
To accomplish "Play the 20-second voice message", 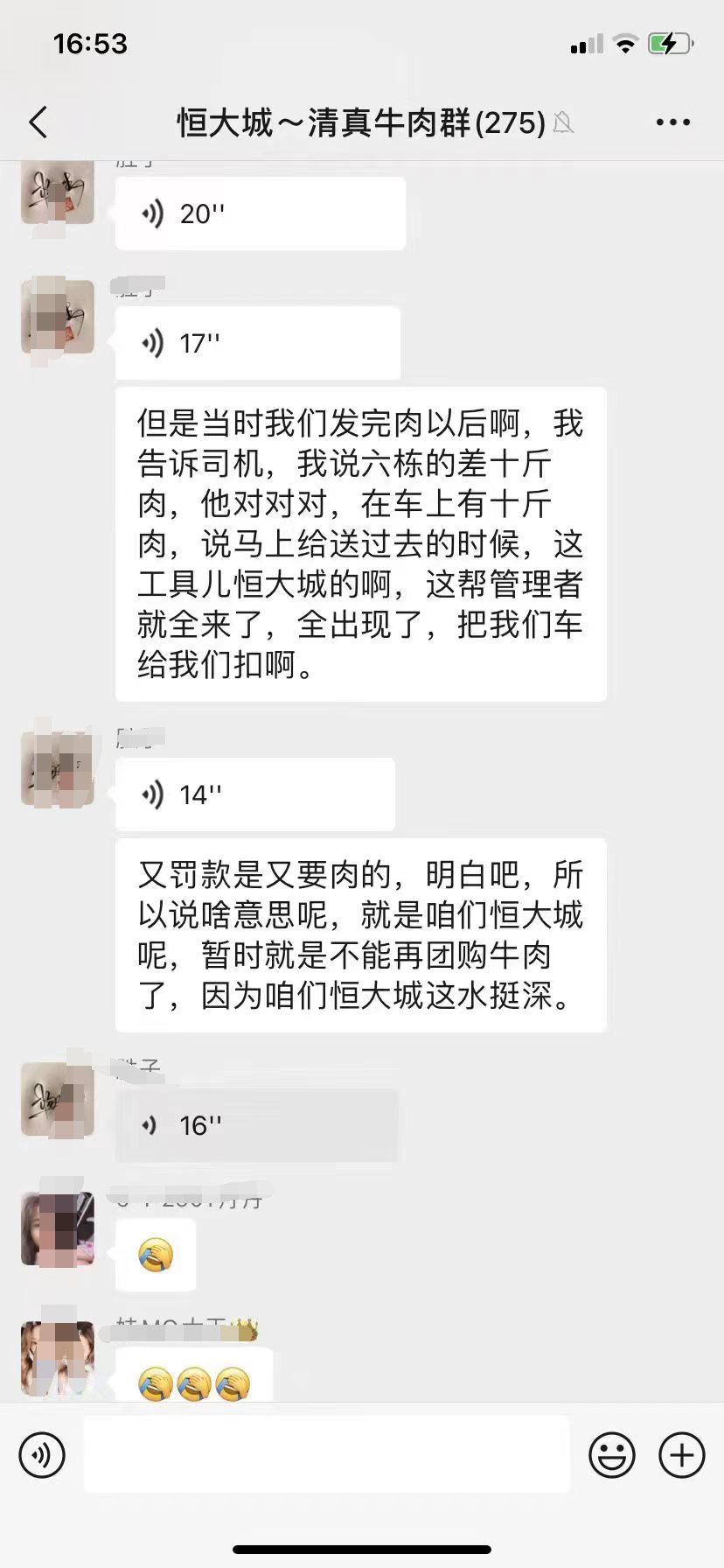I will pyautogui.click(x=260, y=213).
